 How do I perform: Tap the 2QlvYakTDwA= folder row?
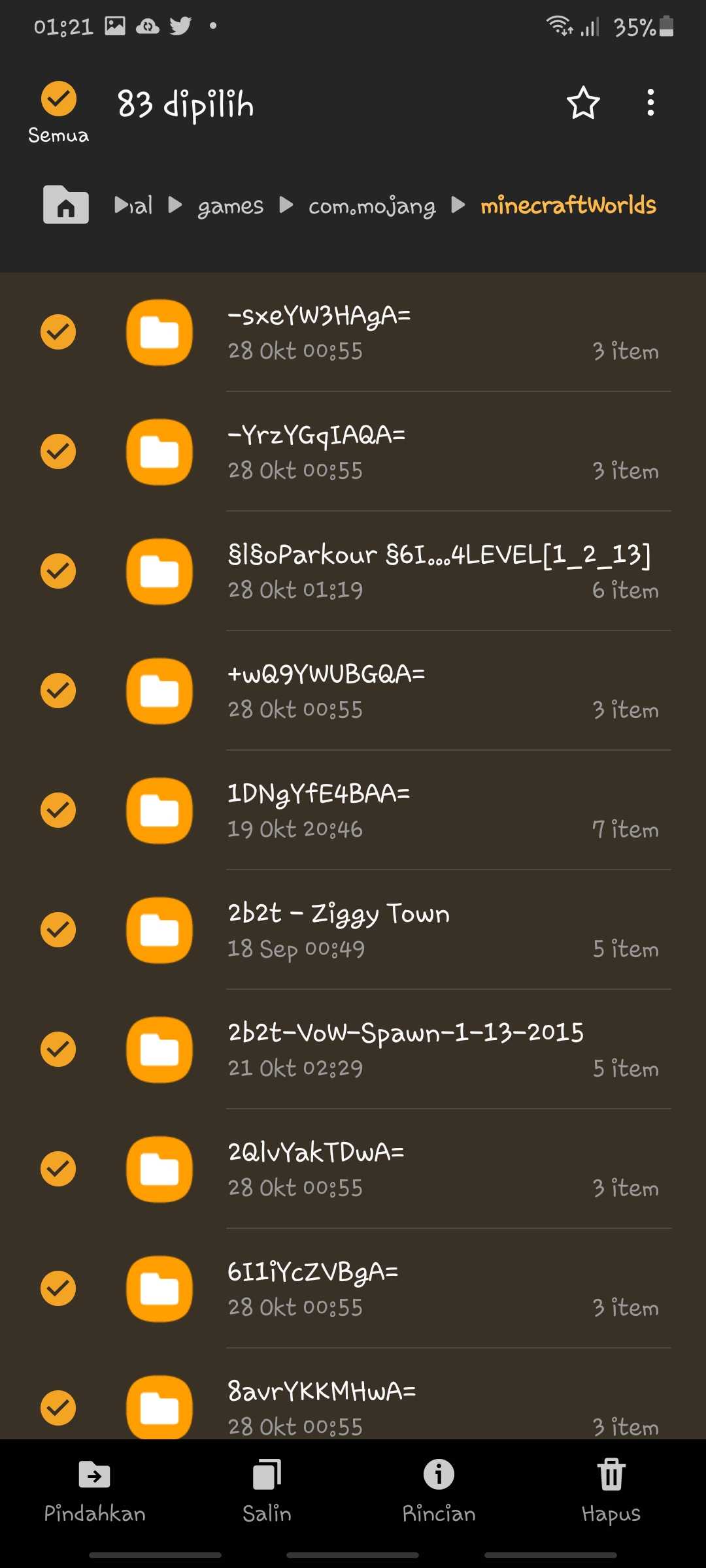438,1169
